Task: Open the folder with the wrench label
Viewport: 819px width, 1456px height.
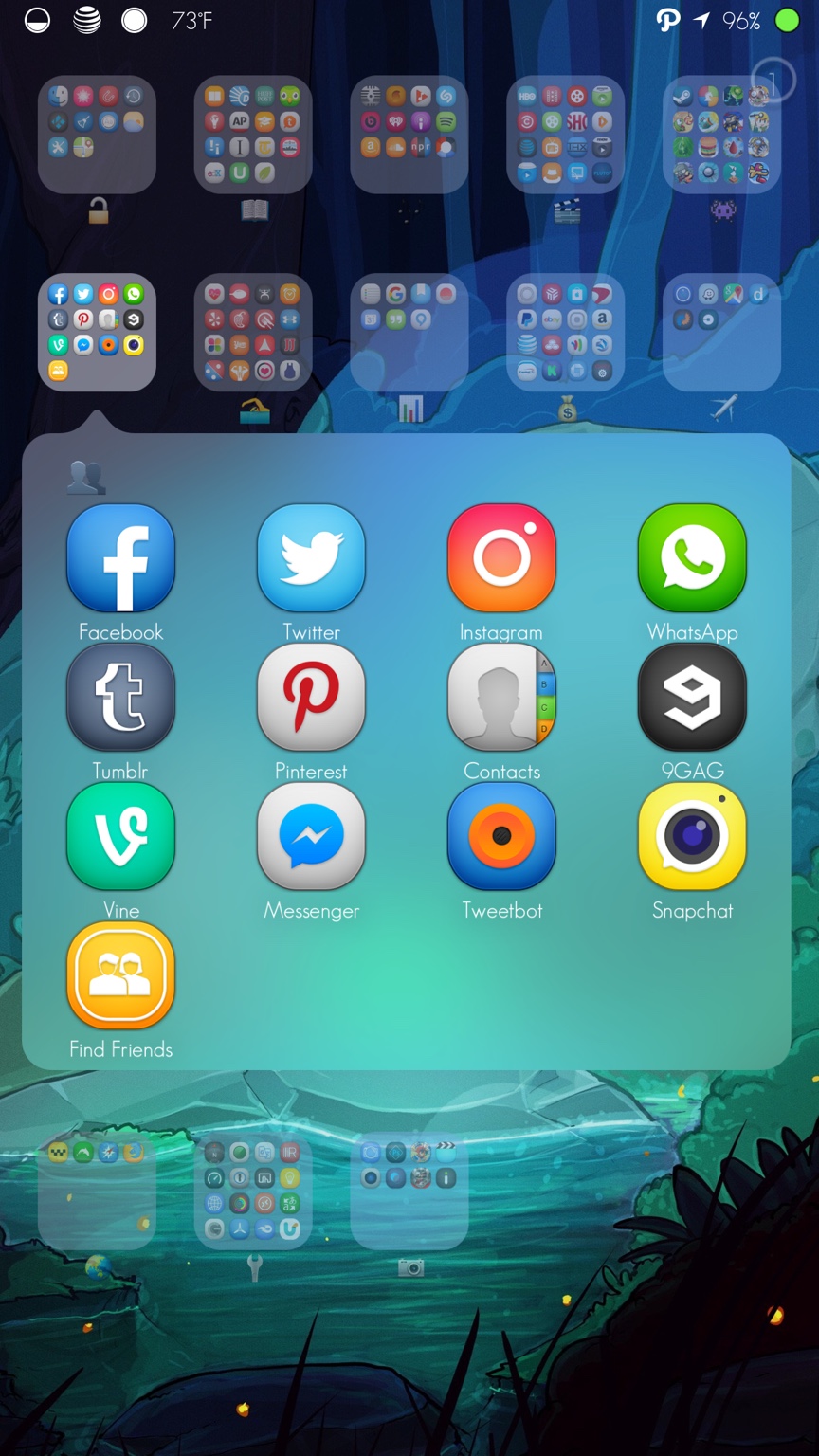Action: pyautogui.click(x=253, y=1192)
